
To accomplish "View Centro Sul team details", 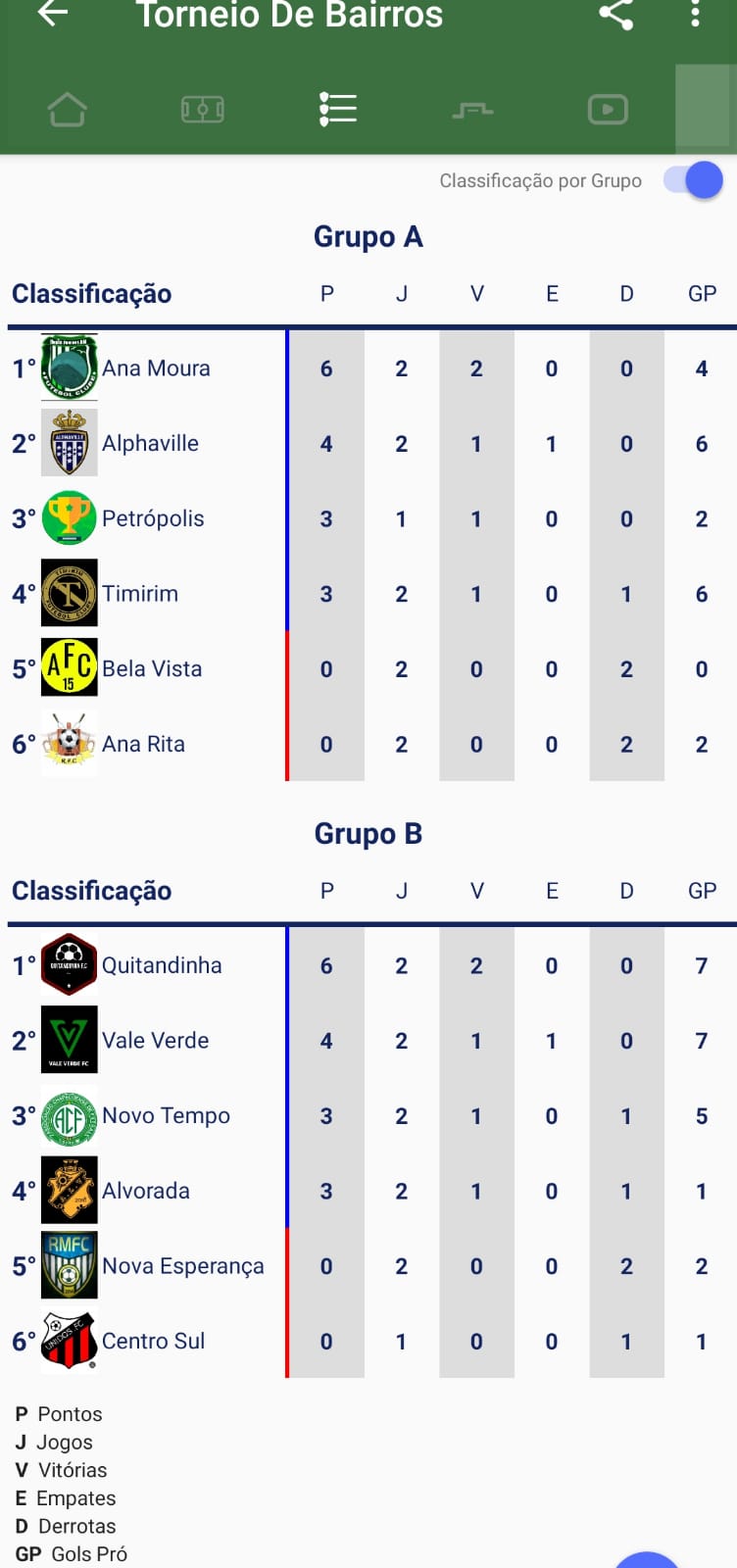I will 153,1342.
